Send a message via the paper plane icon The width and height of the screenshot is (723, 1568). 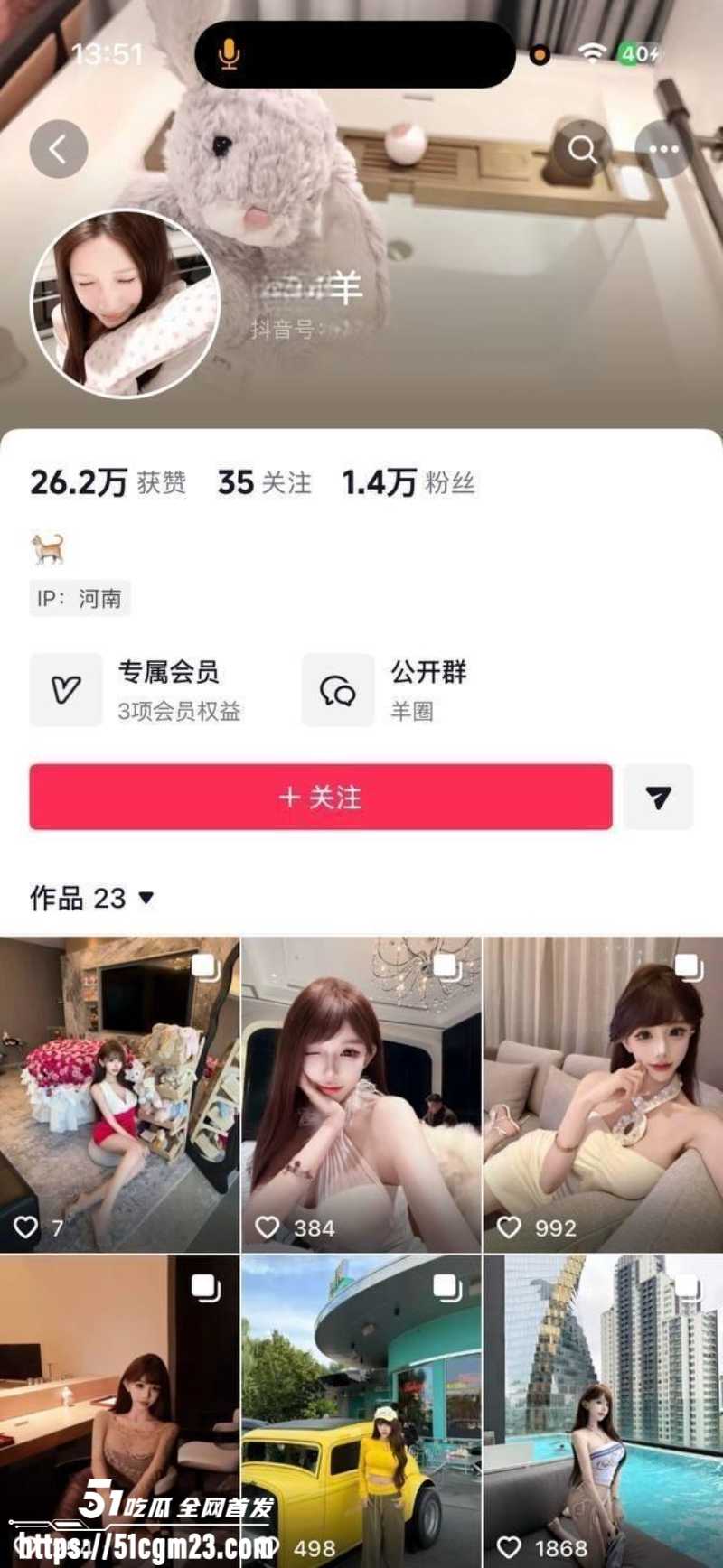pyautogui.click(x=658, y=797)
